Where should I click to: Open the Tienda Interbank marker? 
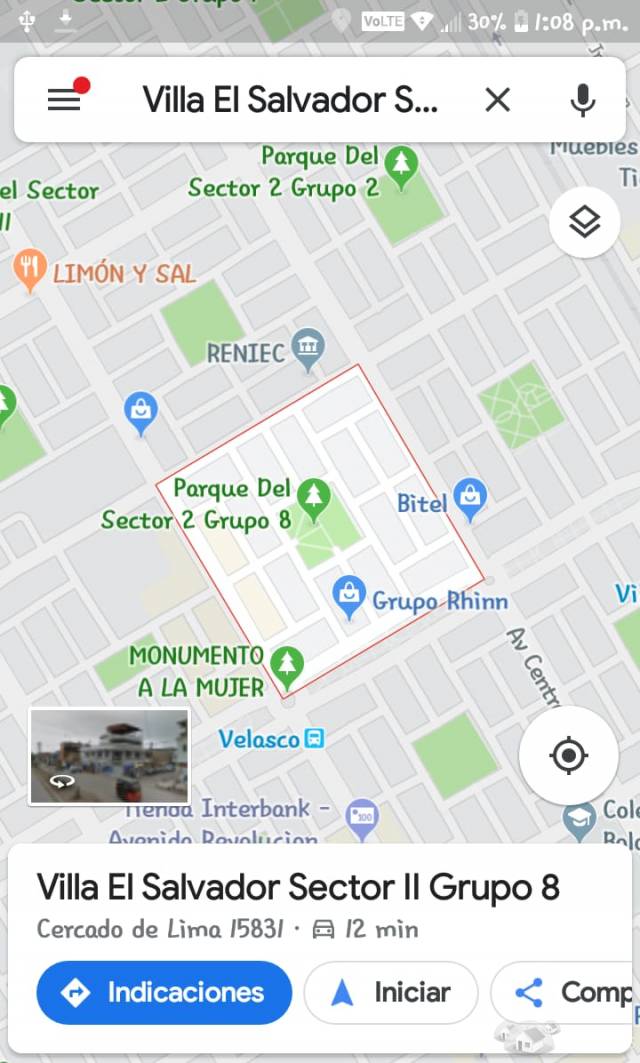[x=361, y=815]
